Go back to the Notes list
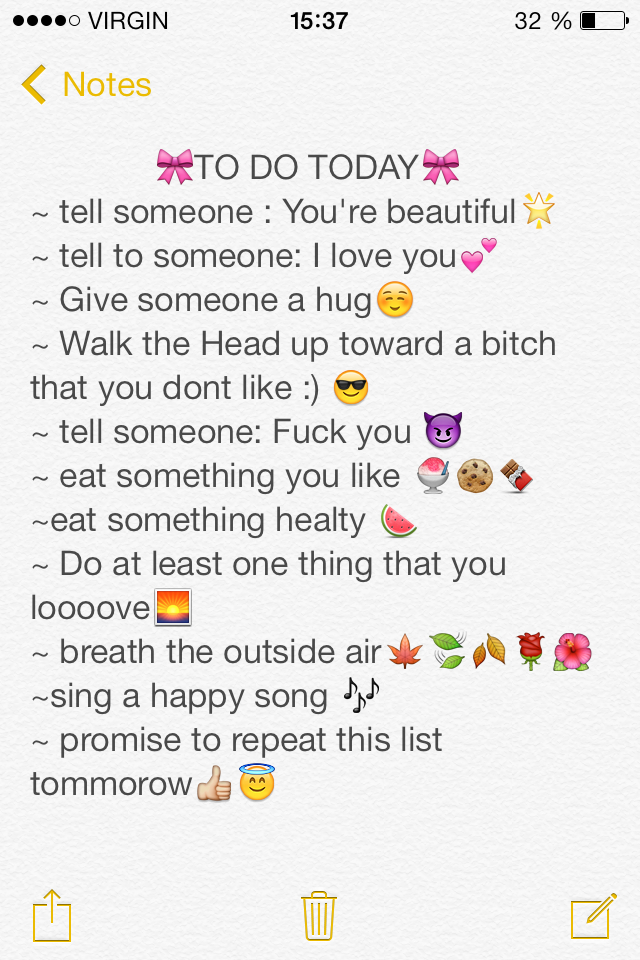640x960 pixels. click(86, 85)
